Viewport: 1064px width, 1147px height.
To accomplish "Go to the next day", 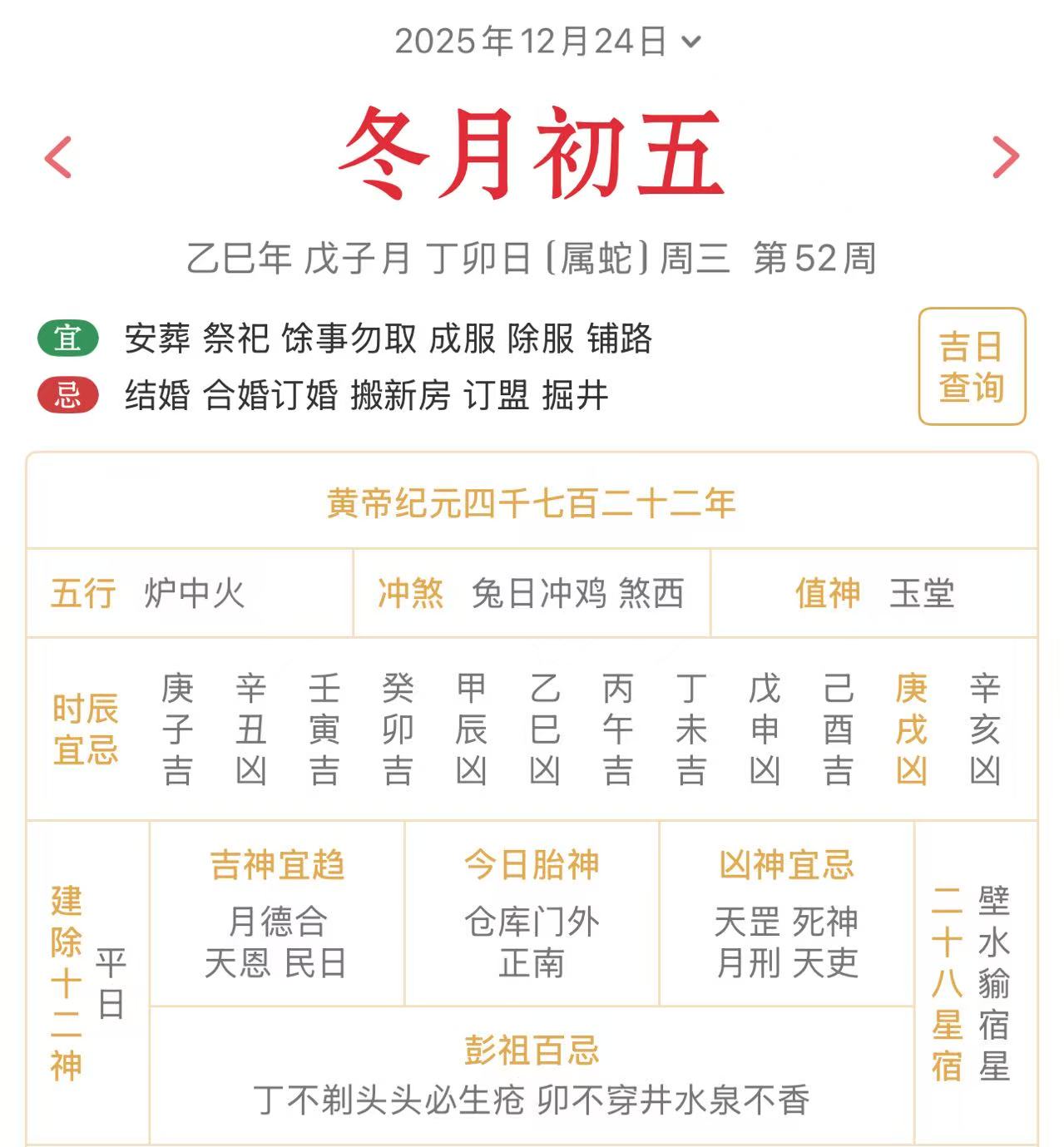I will coord(1005,157).
